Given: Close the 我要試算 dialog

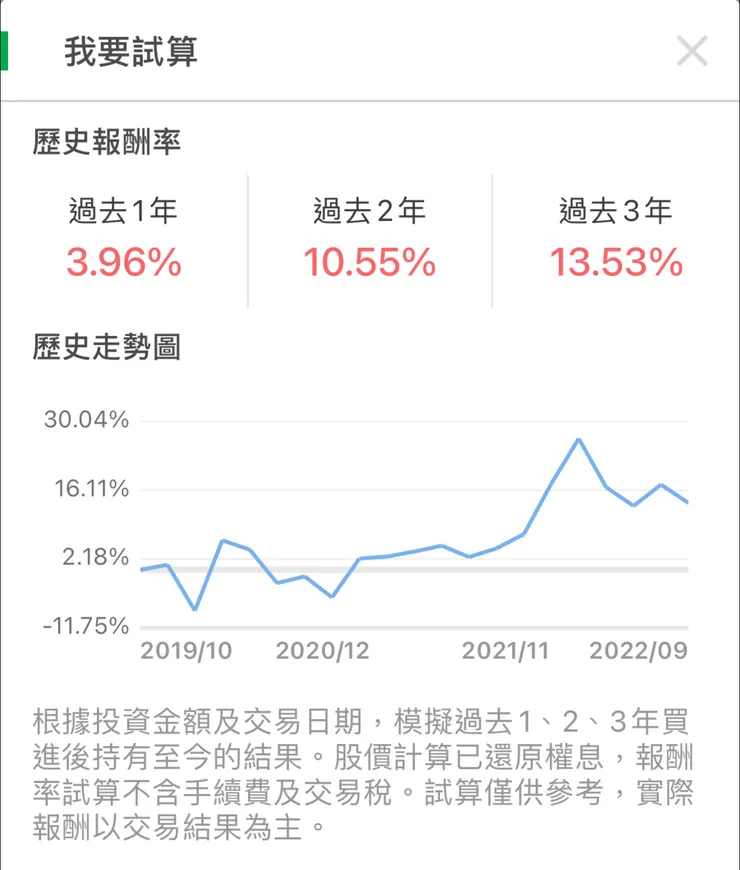Looking at the screenshot, I should click(693, 51).
